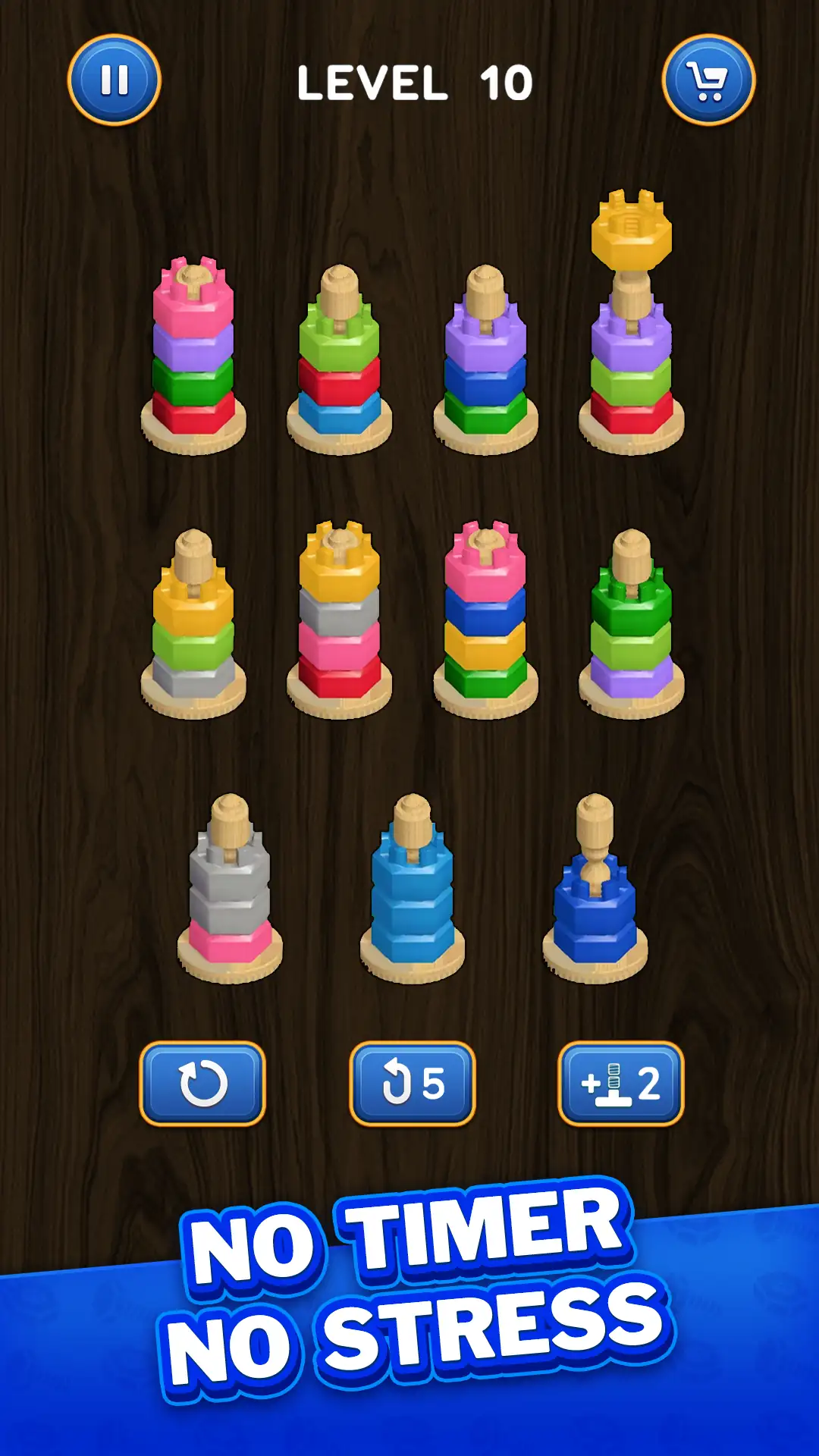Screen dimensions: 819x1456
Task: Select the rod with purple above dark blue
Action: (485, 360)
